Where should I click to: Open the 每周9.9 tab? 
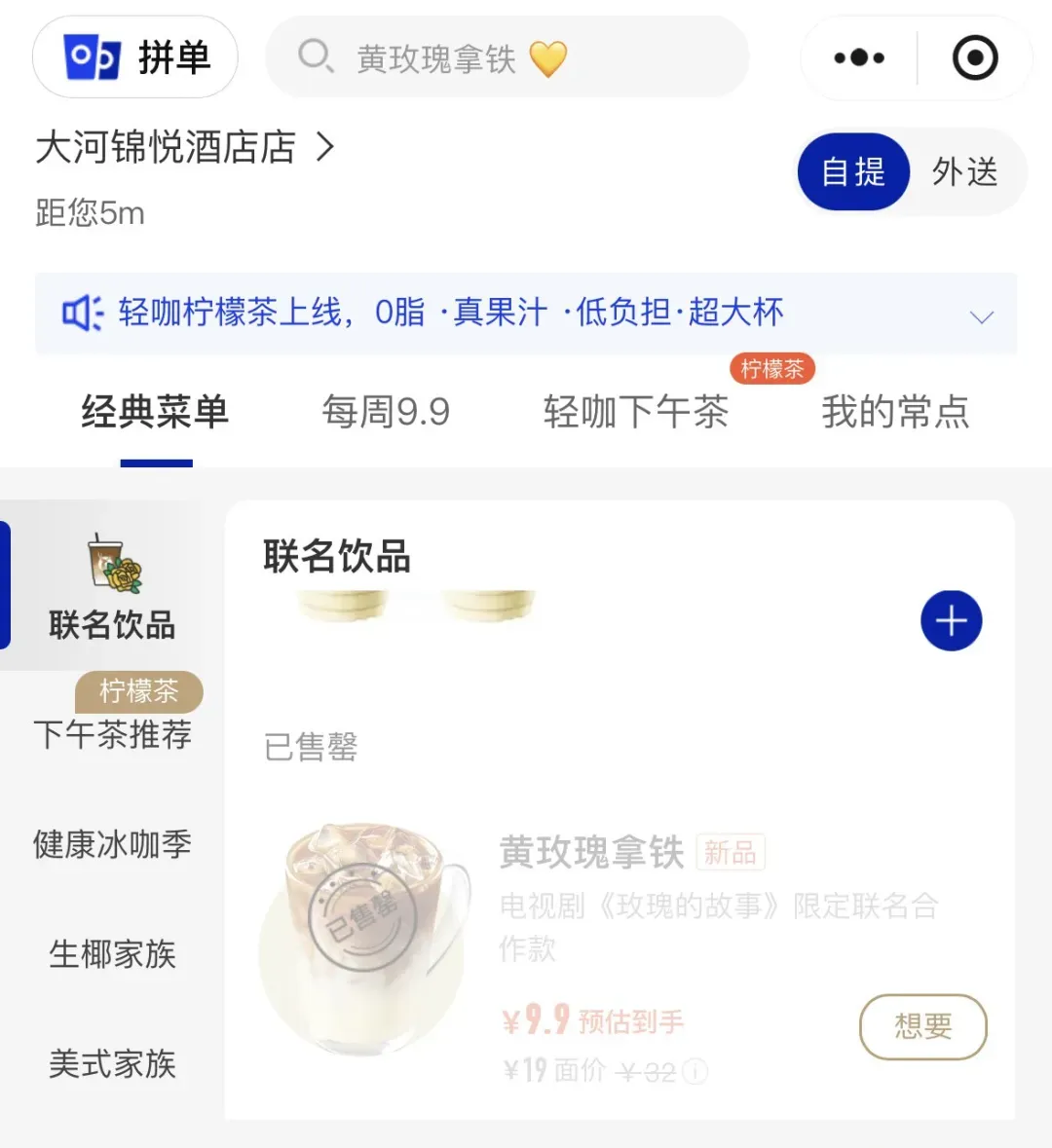point(386,412)
